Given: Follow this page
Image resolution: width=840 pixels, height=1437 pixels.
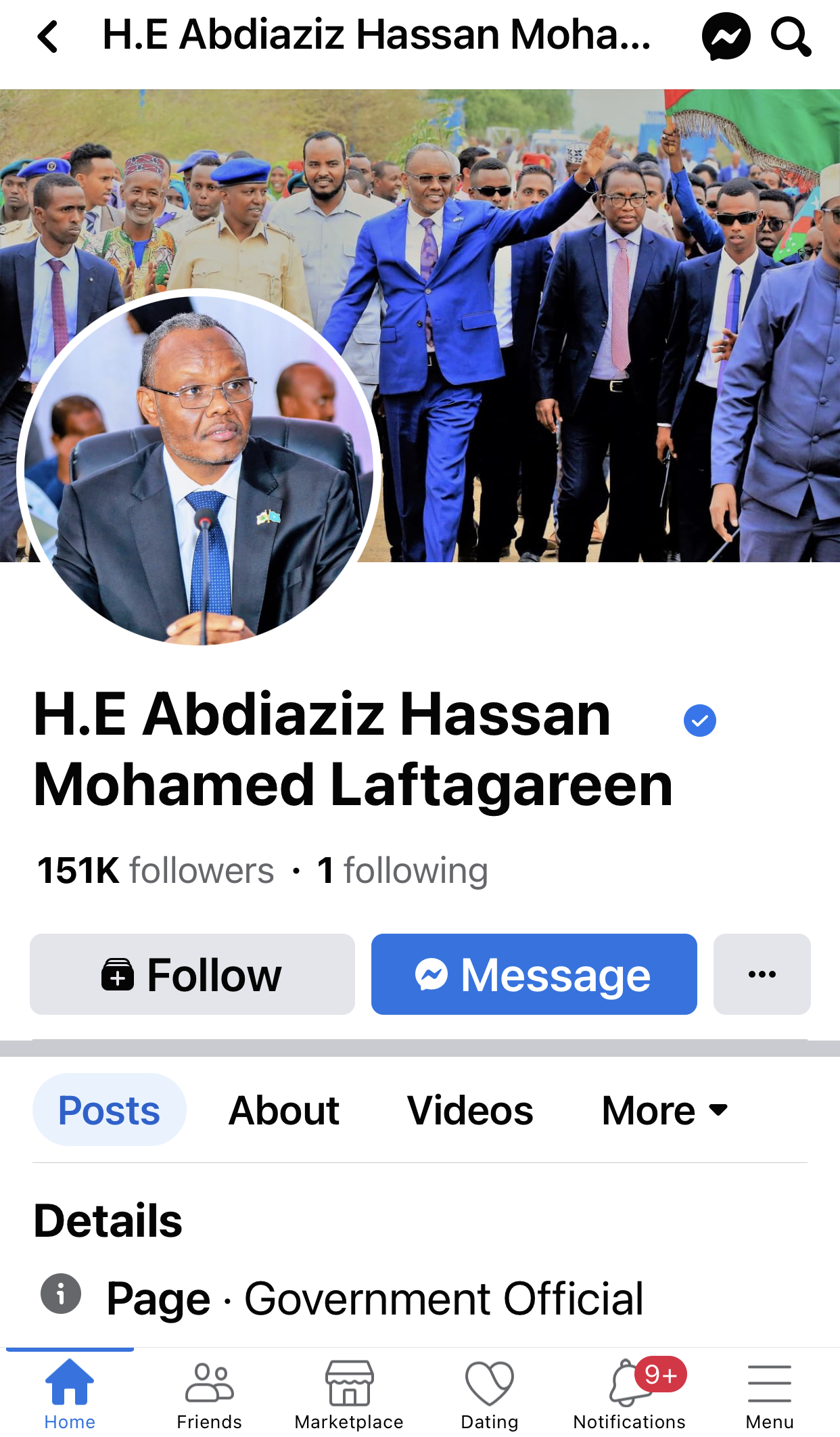Looking at the screenshot, I should (x=192, y=974).
